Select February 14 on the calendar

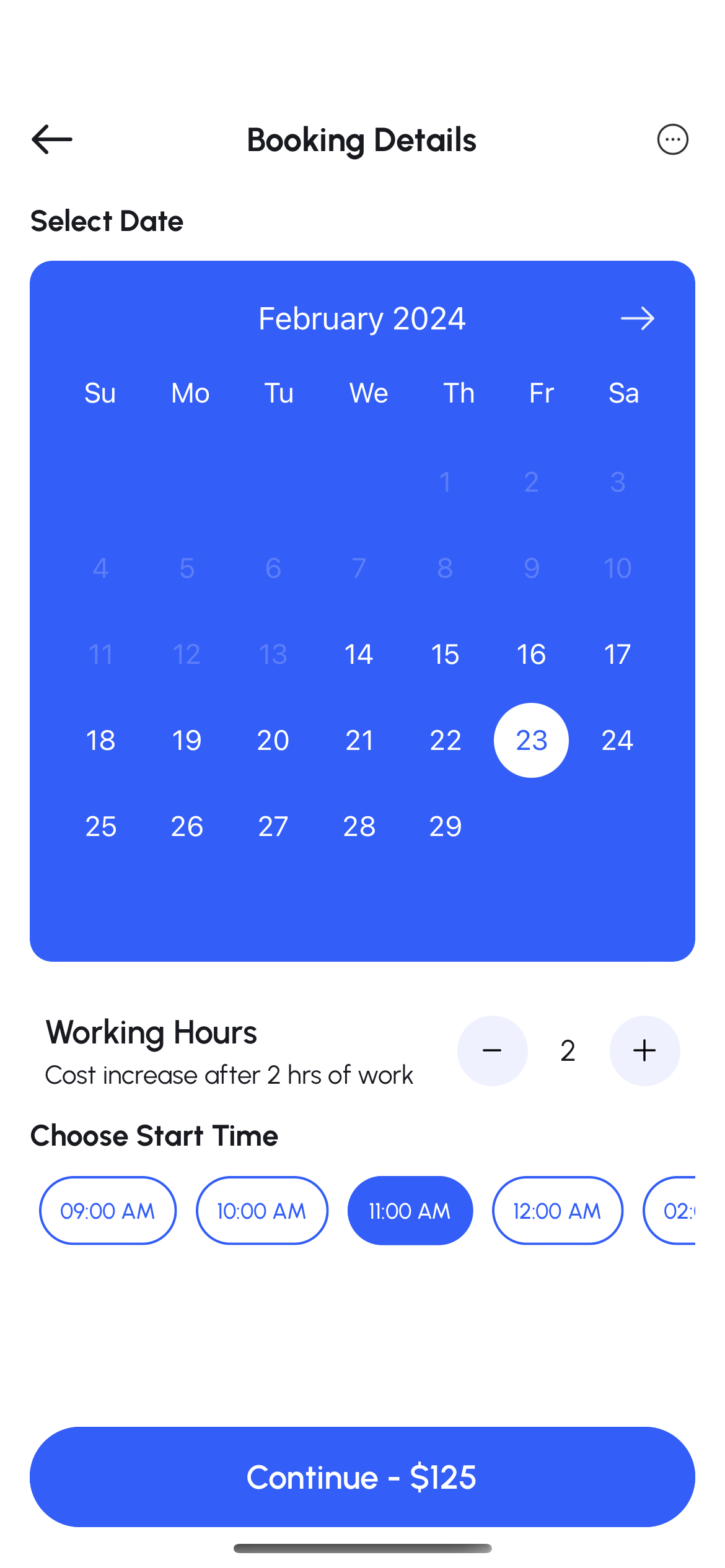359,655
